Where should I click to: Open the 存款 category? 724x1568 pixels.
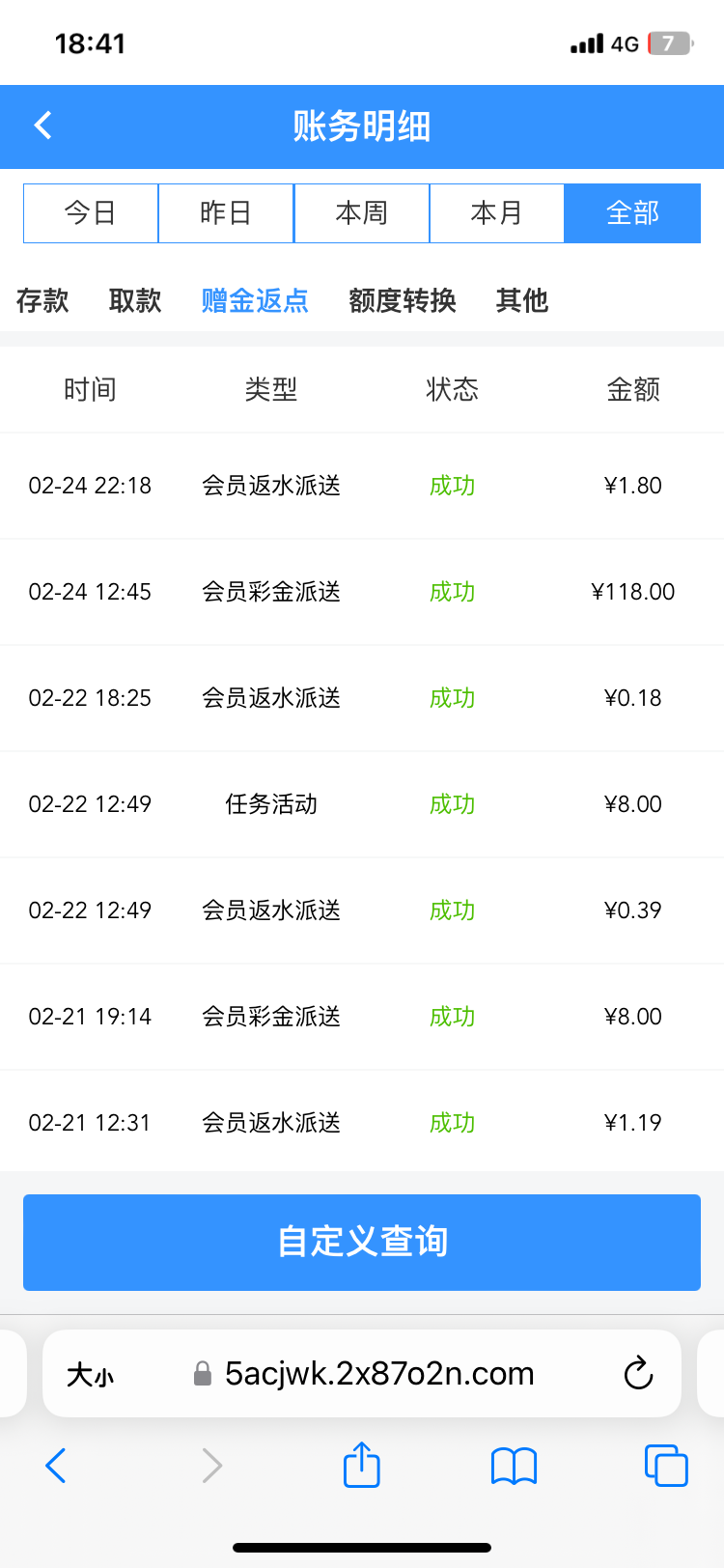42,300
